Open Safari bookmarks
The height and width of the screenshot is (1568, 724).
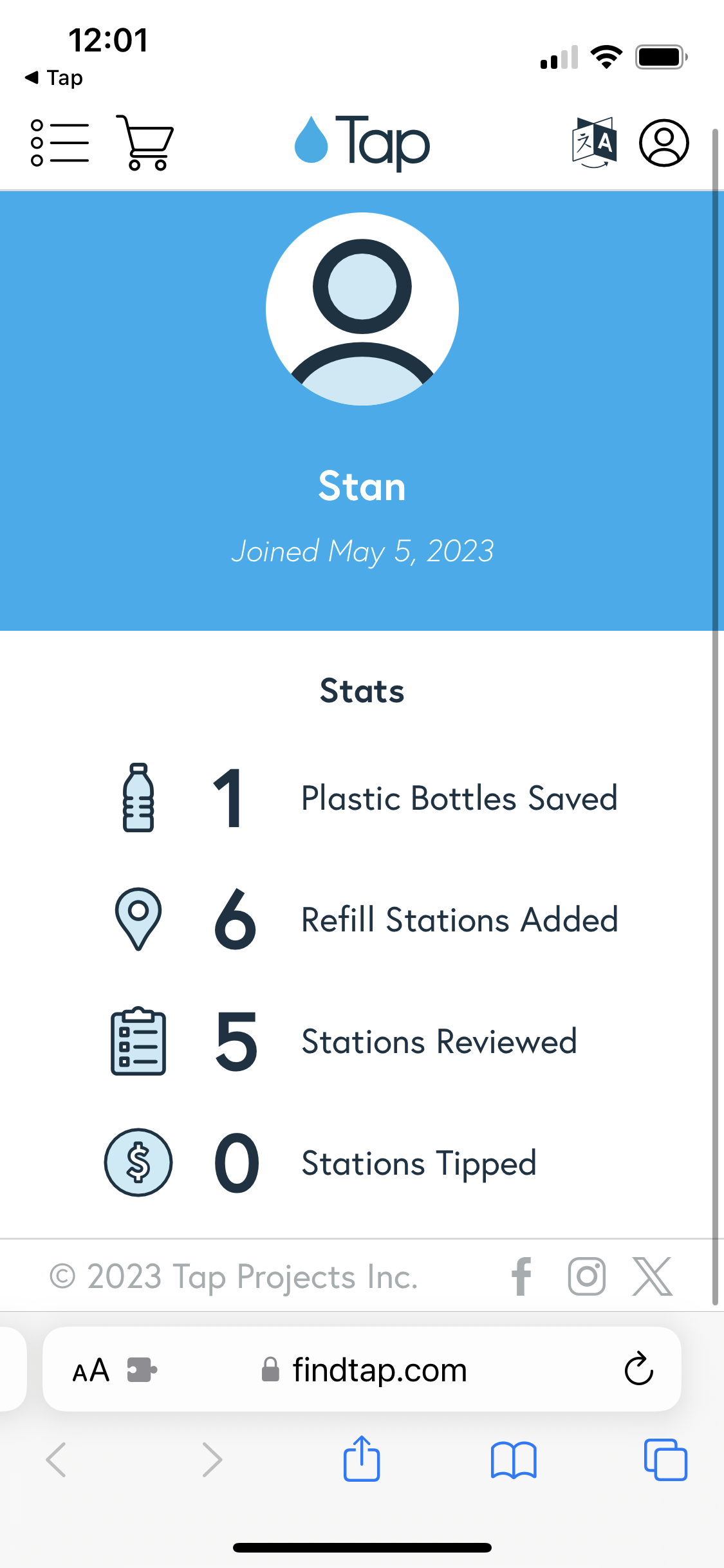click(513, 1459)
